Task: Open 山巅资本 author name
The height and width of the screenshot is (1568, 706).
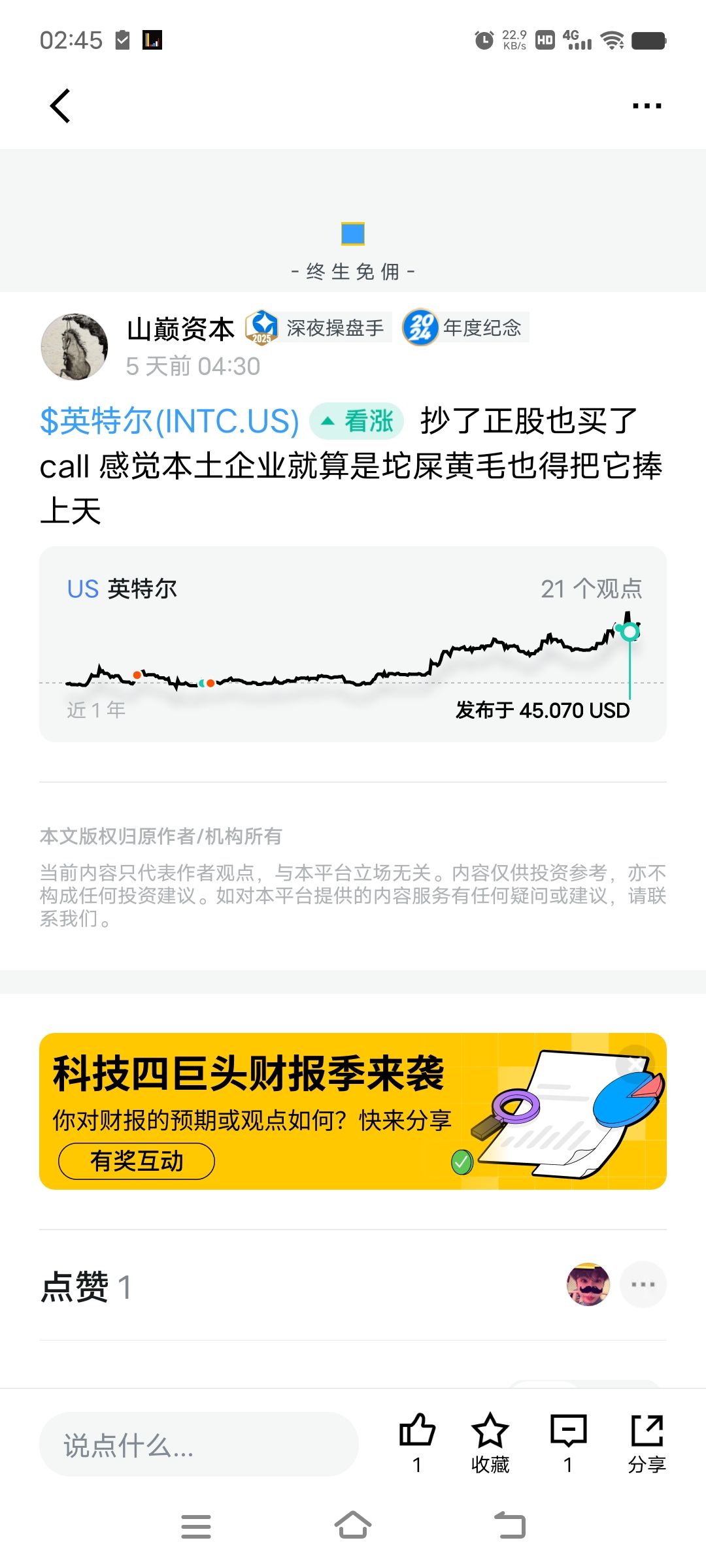Action: pos(180,329)
